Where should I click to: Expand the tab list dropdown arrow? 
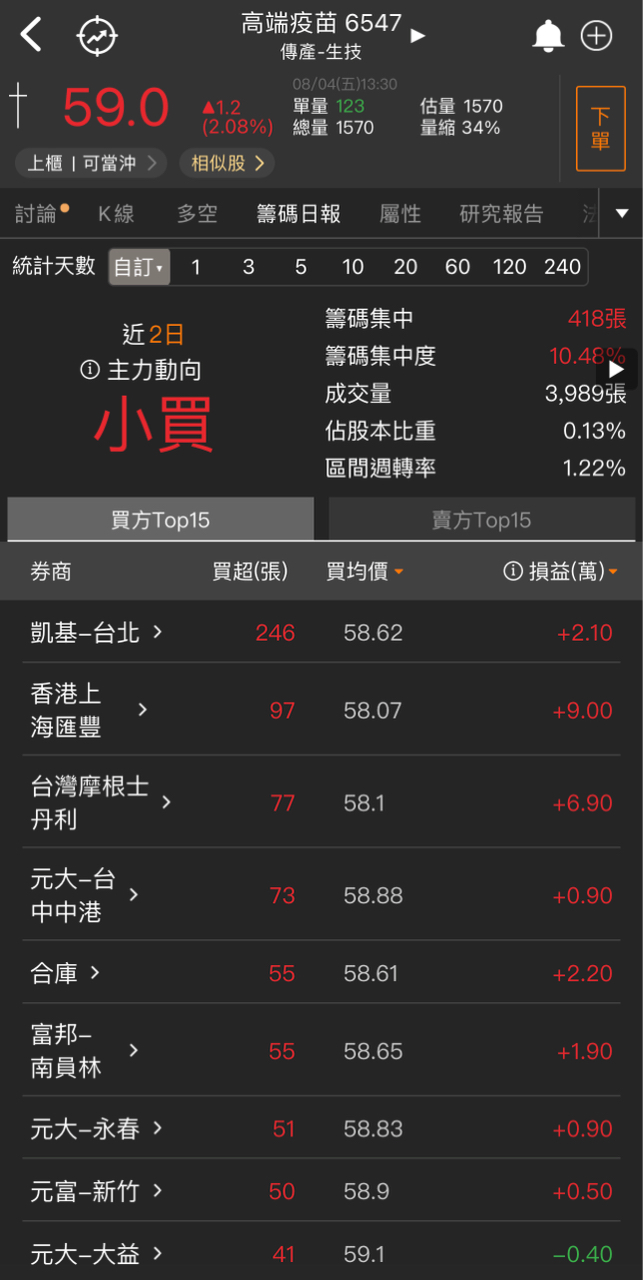621,213
